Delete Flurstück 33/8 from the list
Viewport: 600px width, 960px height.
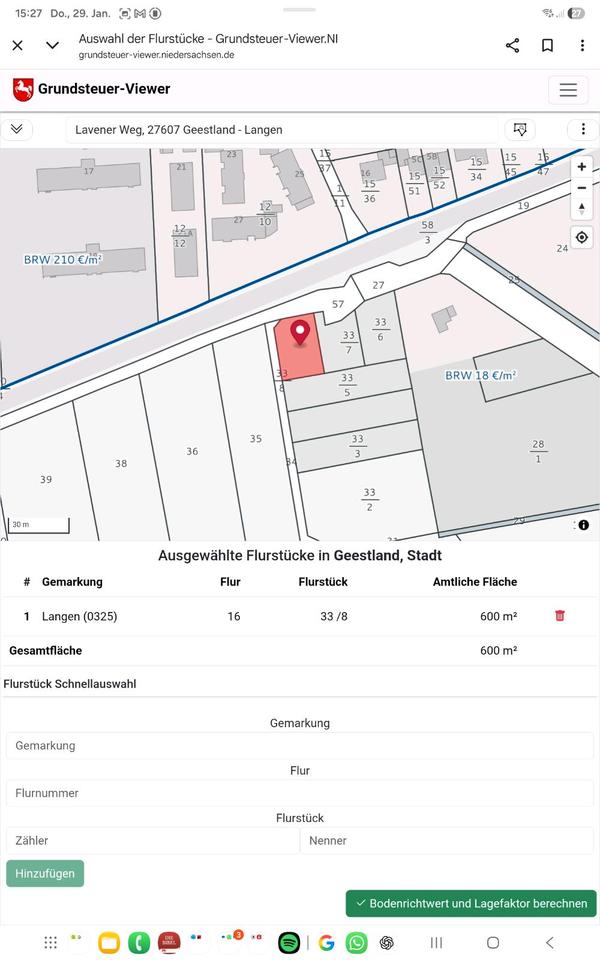559,616
